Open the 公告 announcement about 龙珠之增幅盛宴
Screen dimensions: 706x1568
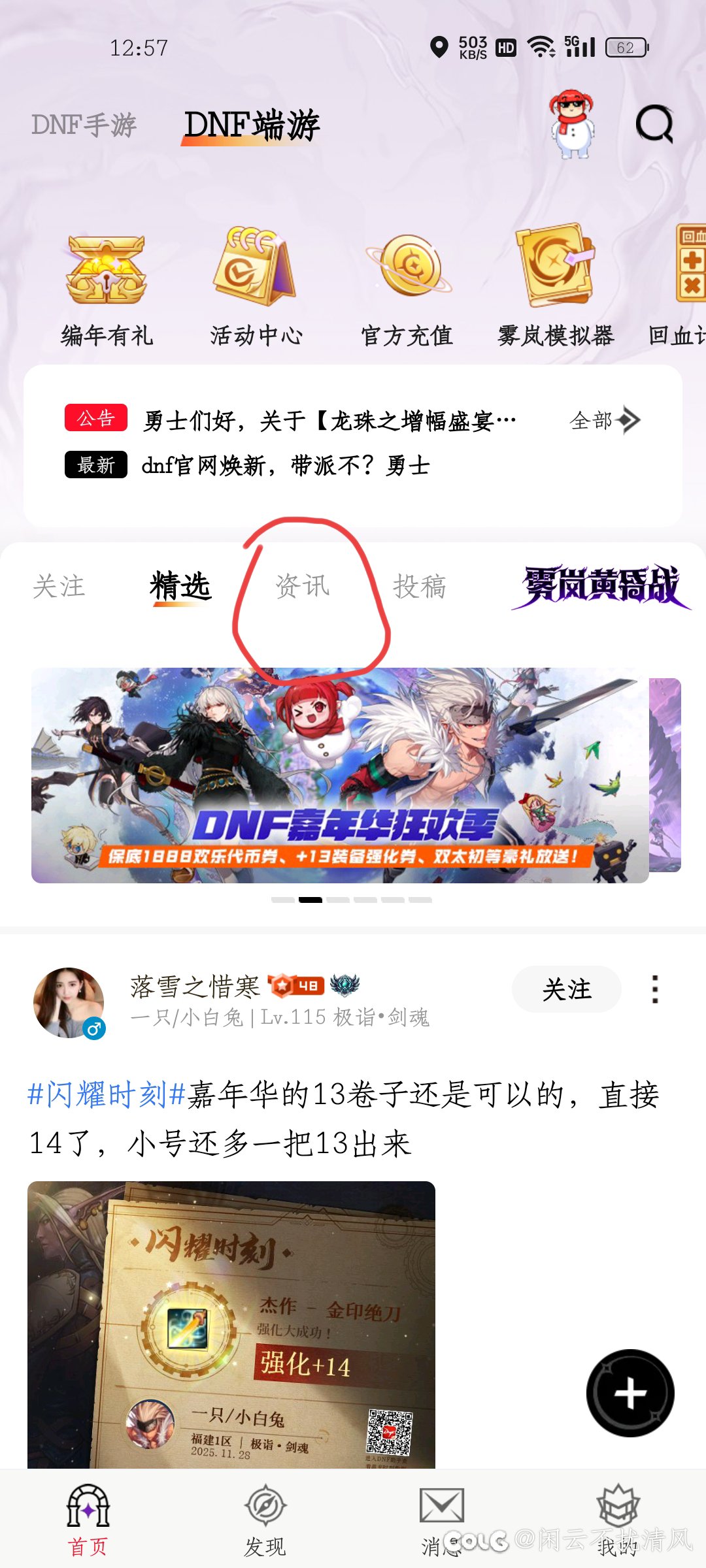pos(329,421)
